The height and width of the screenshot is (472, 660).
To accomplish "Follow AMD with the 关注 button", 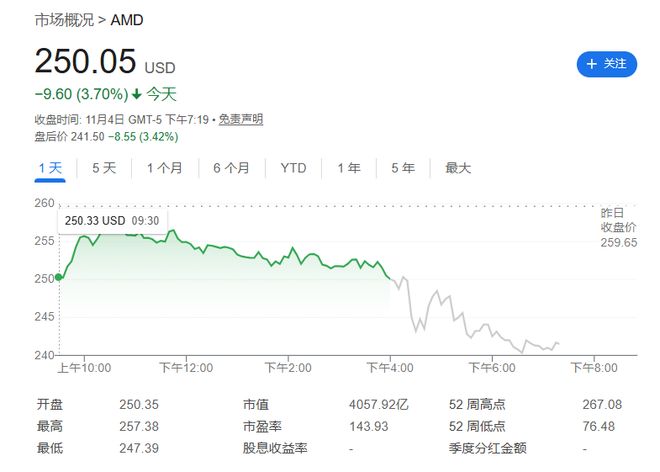I will pos(606,63).
